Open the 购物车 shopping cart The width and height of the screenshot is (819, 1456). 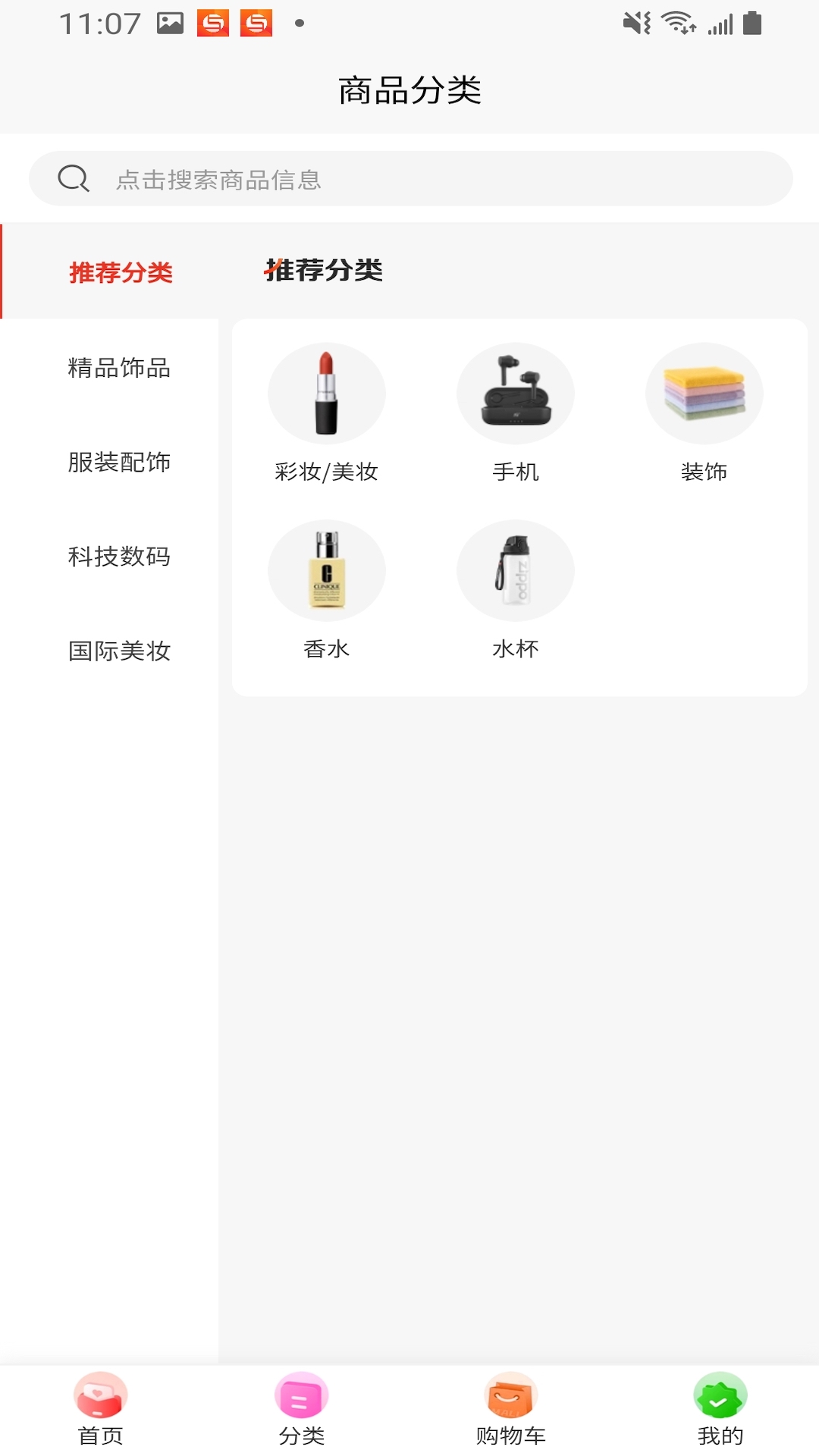point(511,1409)
